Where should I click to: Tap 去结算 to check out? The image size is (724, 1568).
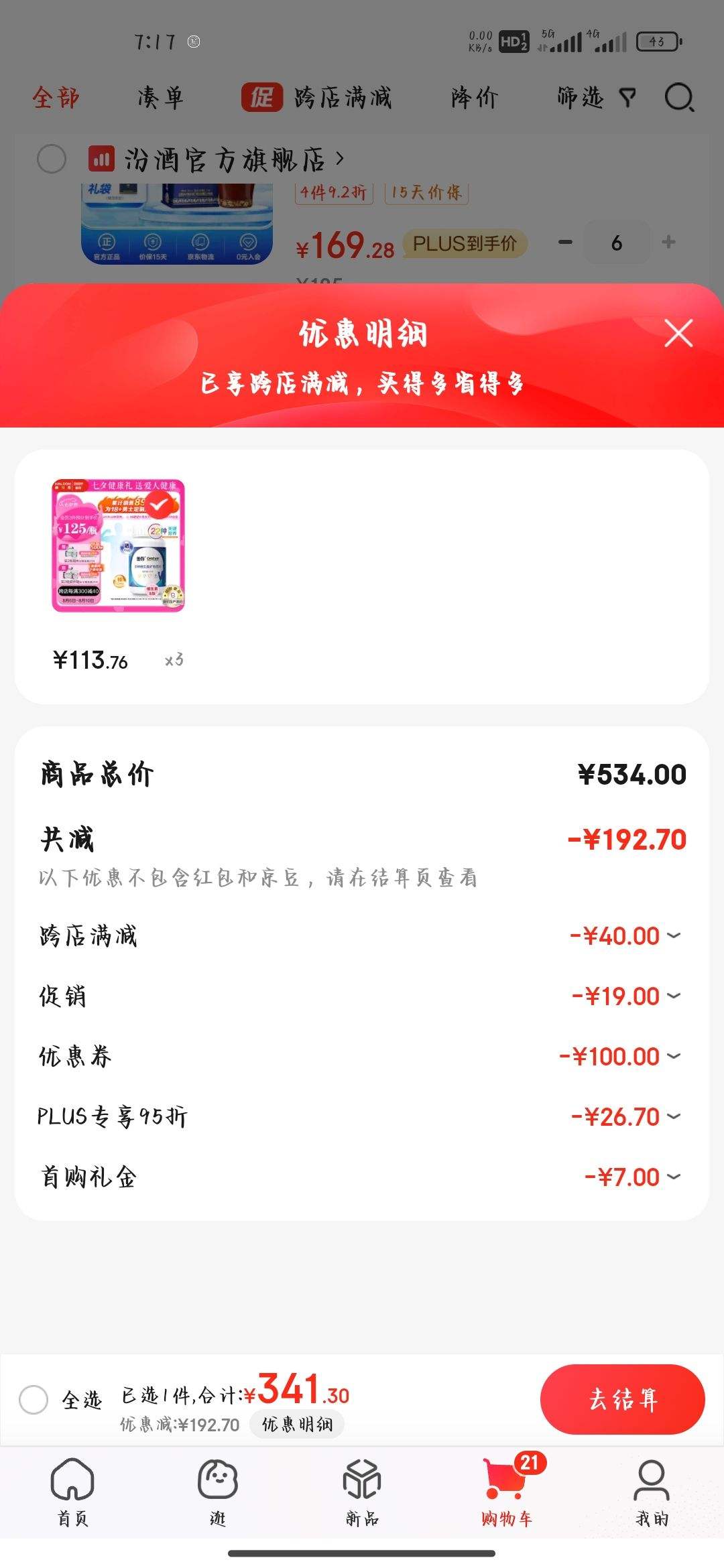(622, 1399)
